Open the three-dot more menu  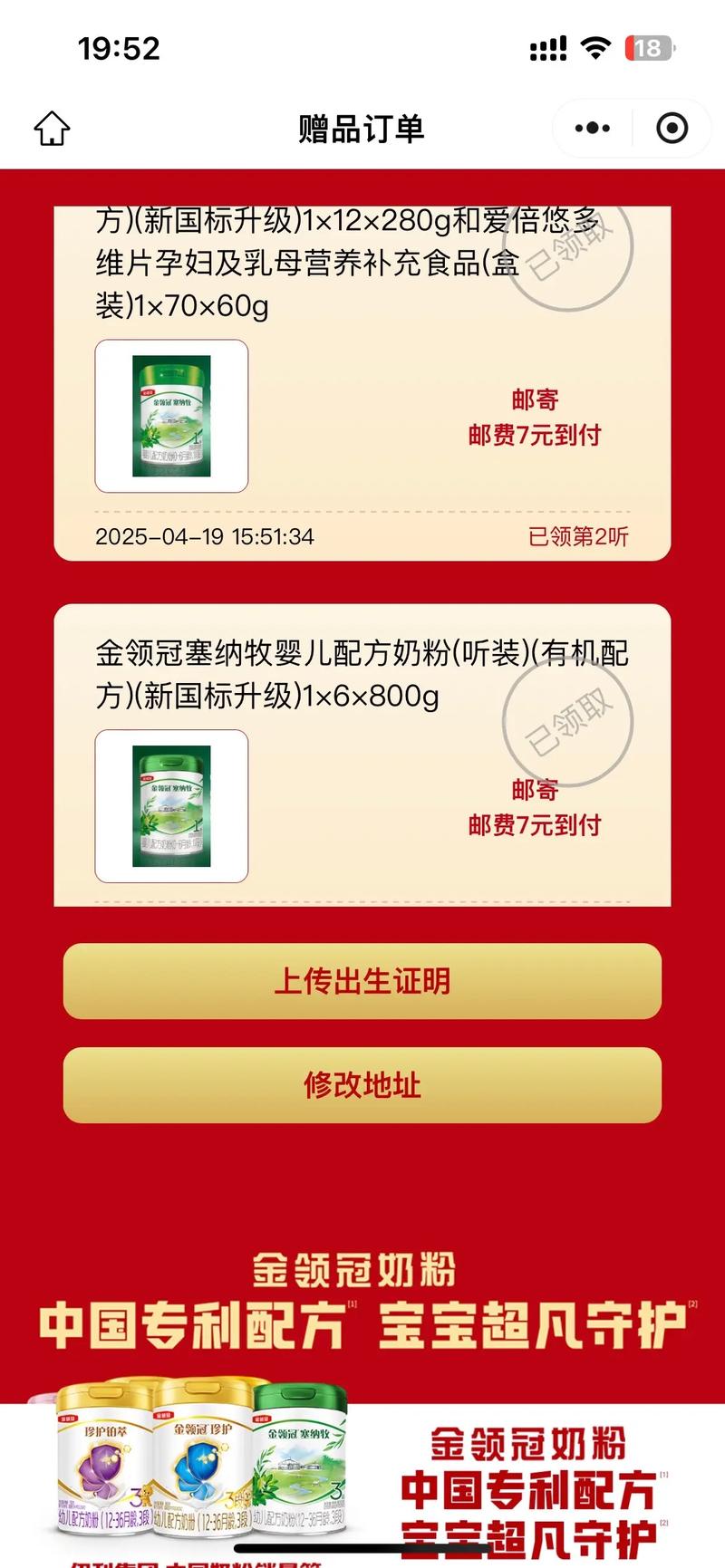(593, 129)
